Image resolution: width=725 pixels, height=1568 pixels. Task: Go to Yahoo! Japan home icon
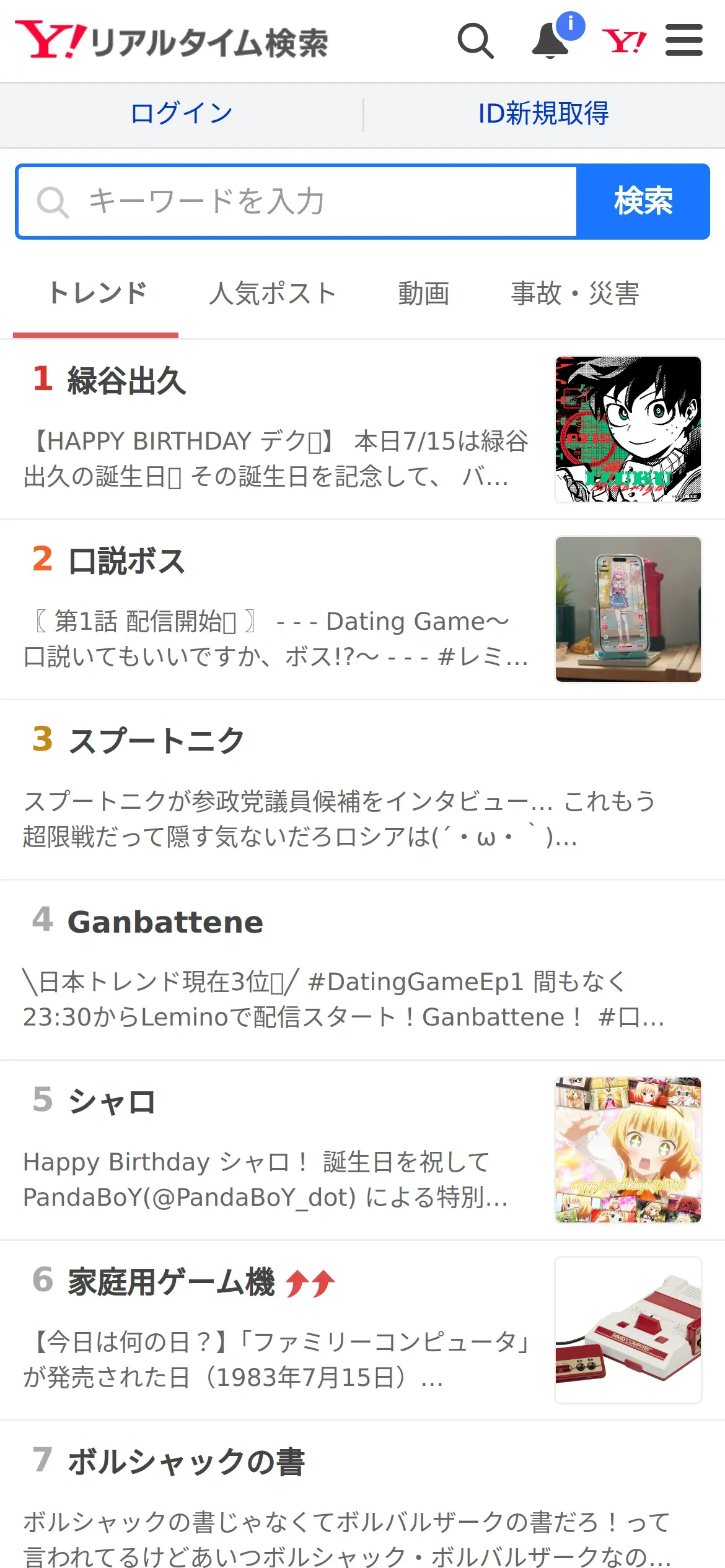pyautogui.click(x=624, y=41)
